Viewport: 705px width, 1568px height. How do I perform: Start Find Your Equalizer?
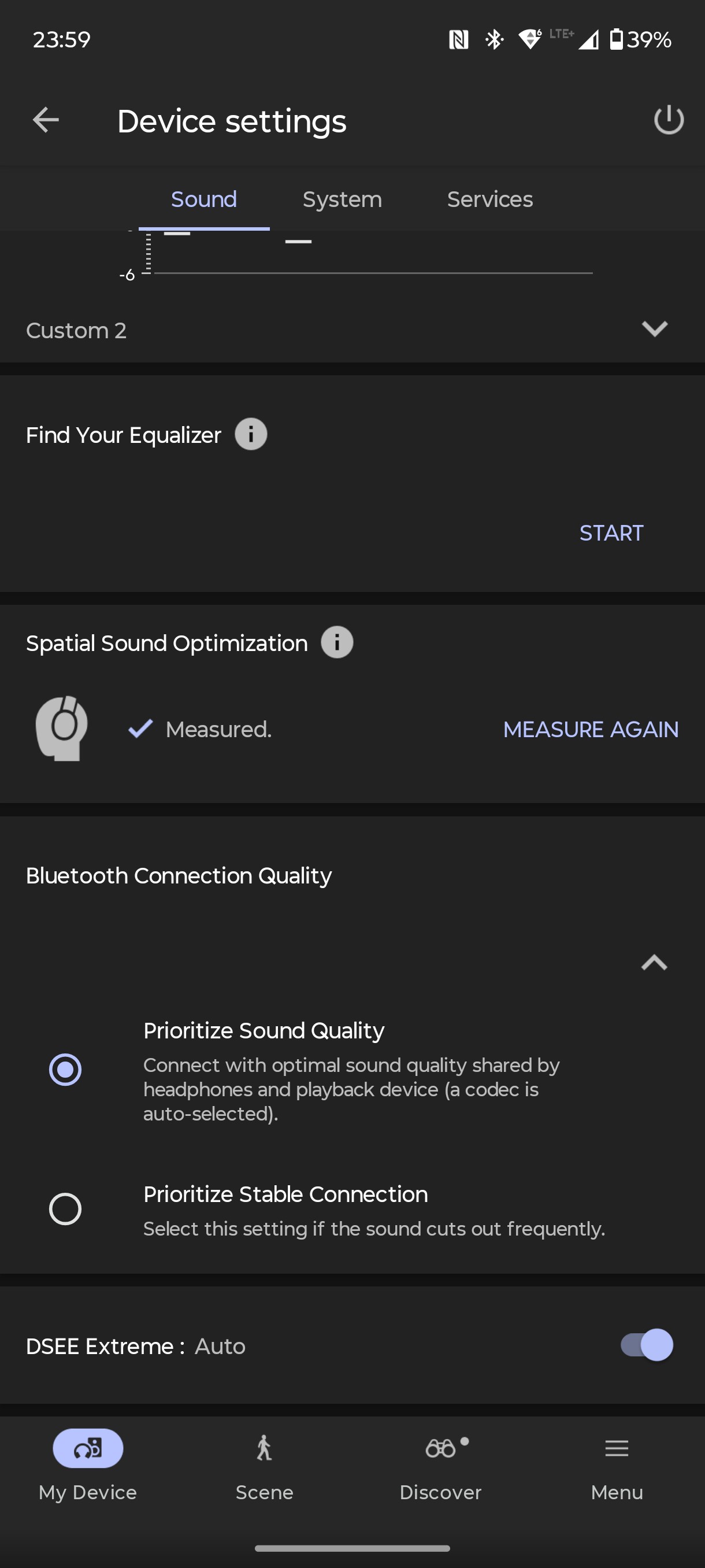611,533
